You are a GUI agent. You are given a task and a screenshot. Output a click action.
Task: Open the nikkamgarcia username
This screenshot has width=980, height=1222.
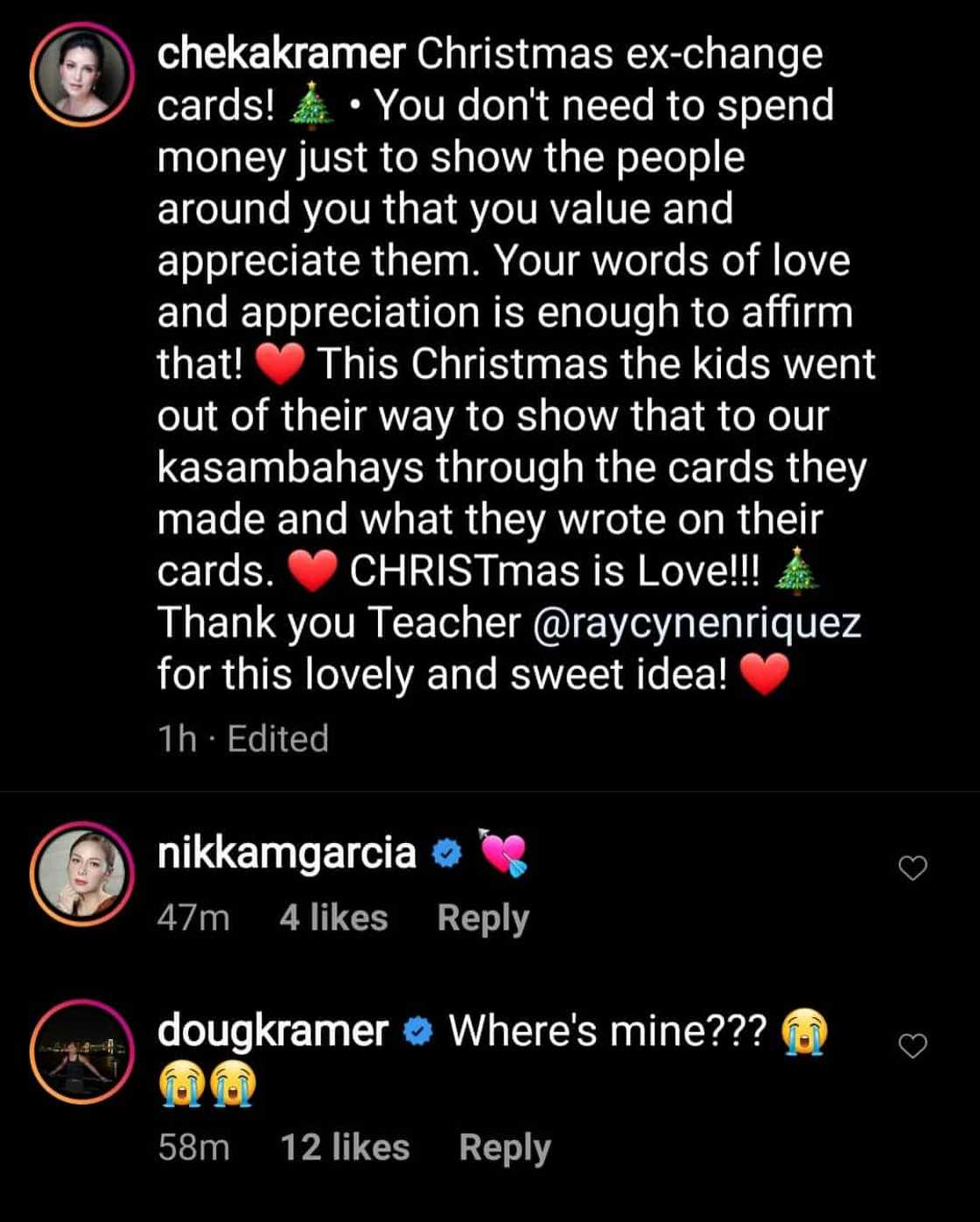(x=286, y=853)
